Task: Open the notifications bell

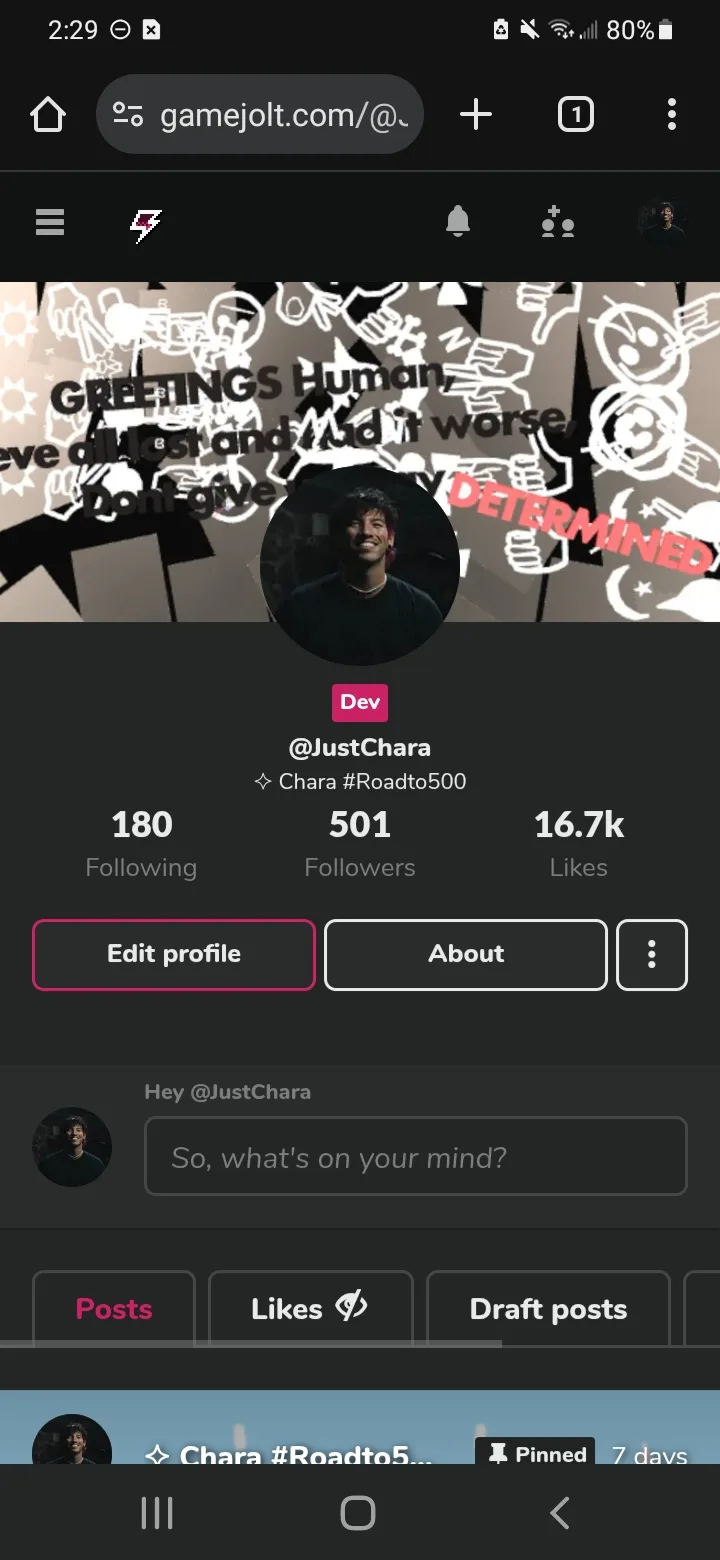Action: (458, 222)
